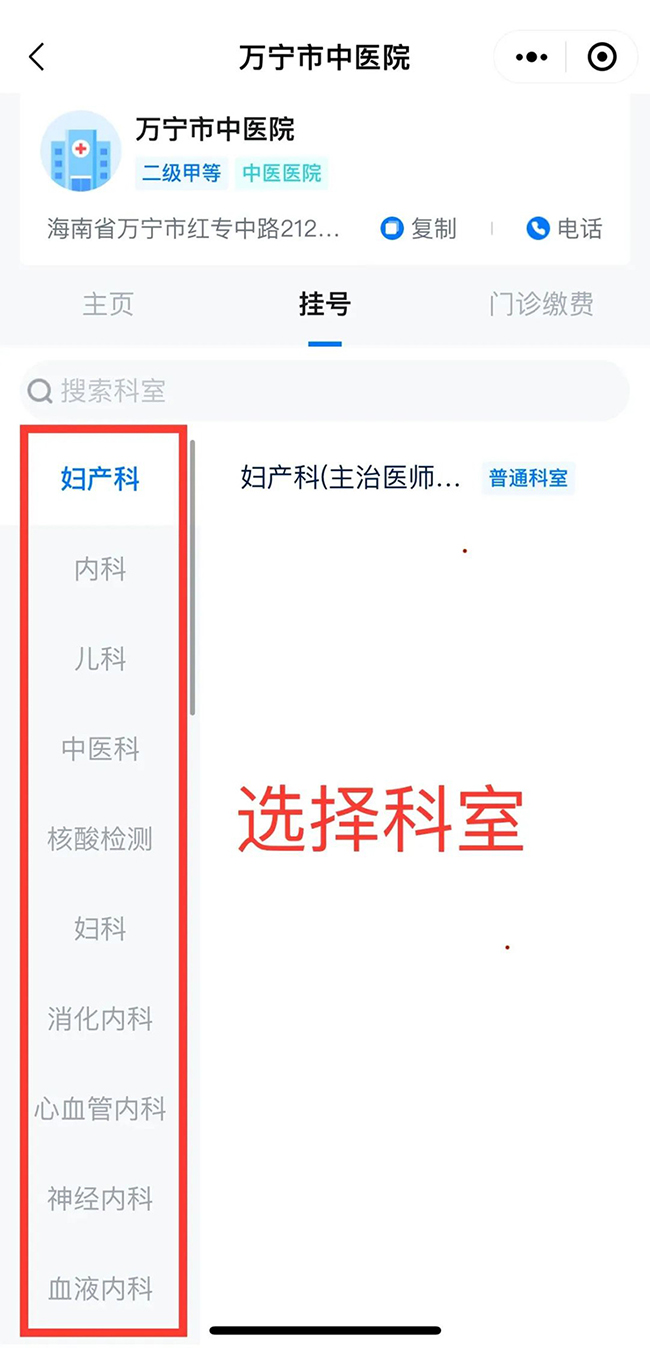Choose the 儿科 department
The width and height of the screenshot is (650, 1348).
click(100, 659)
